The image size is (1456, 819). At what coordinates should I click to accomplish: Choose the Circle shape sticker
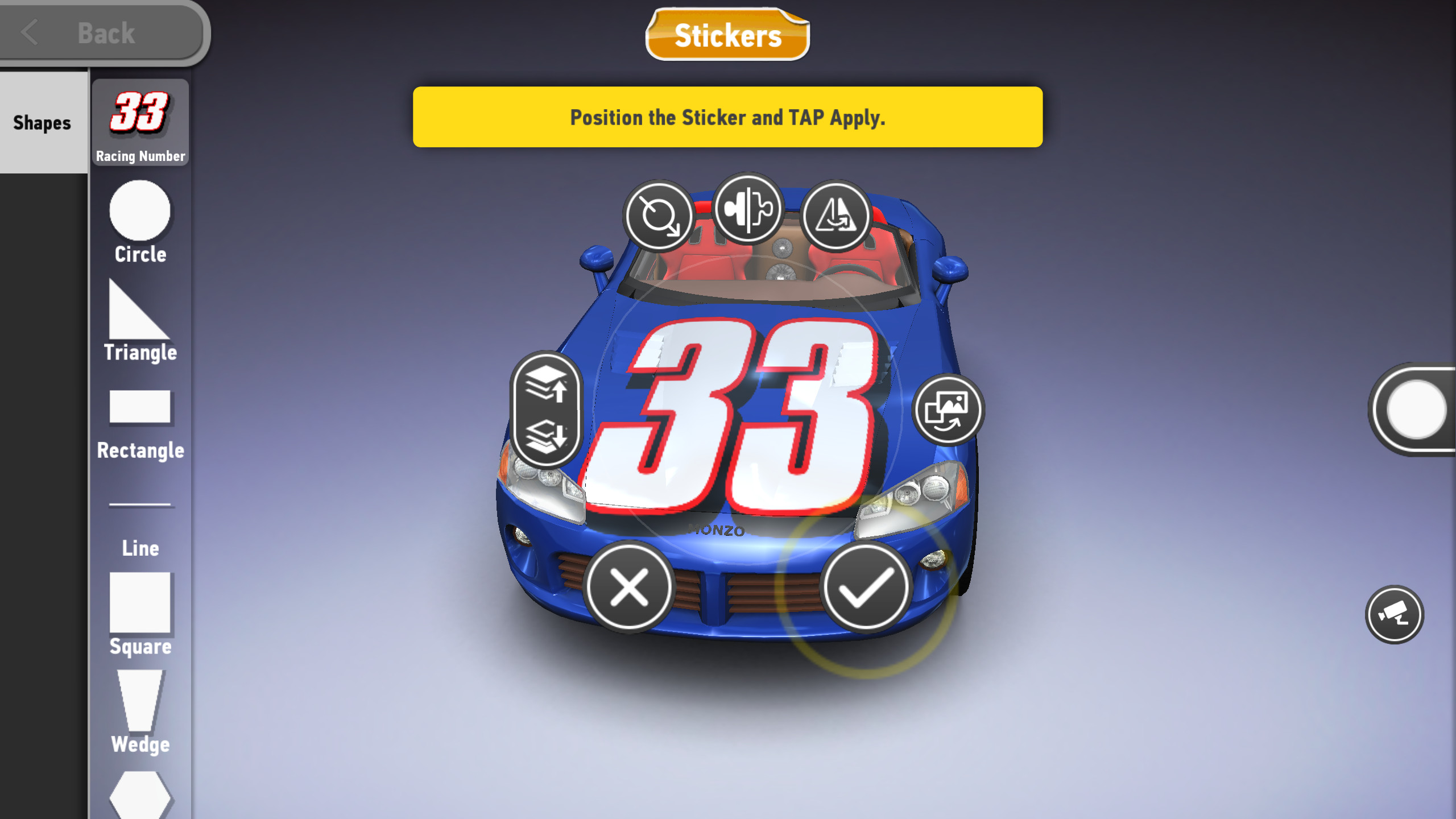[x=140, y=222]
